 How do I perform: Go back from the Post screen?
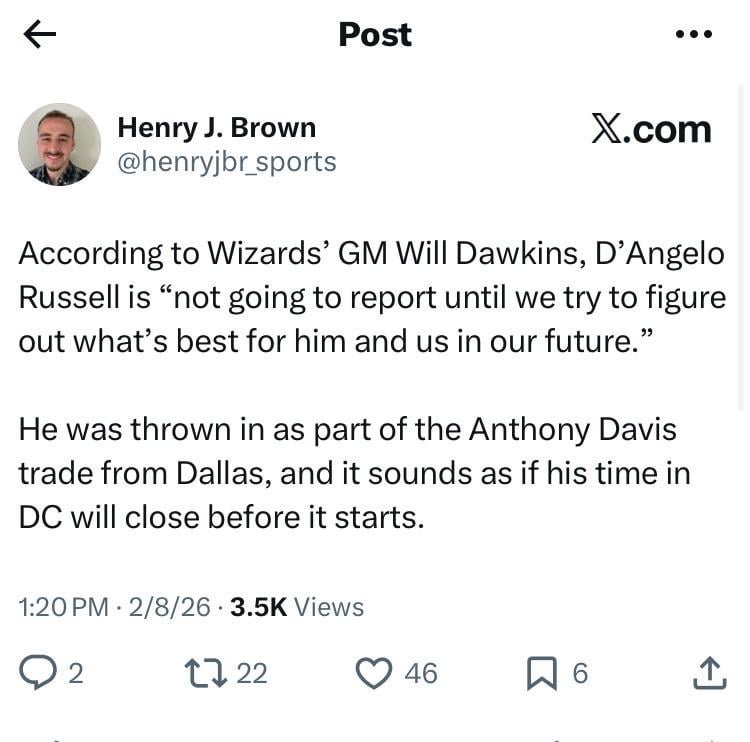point(40,35)
